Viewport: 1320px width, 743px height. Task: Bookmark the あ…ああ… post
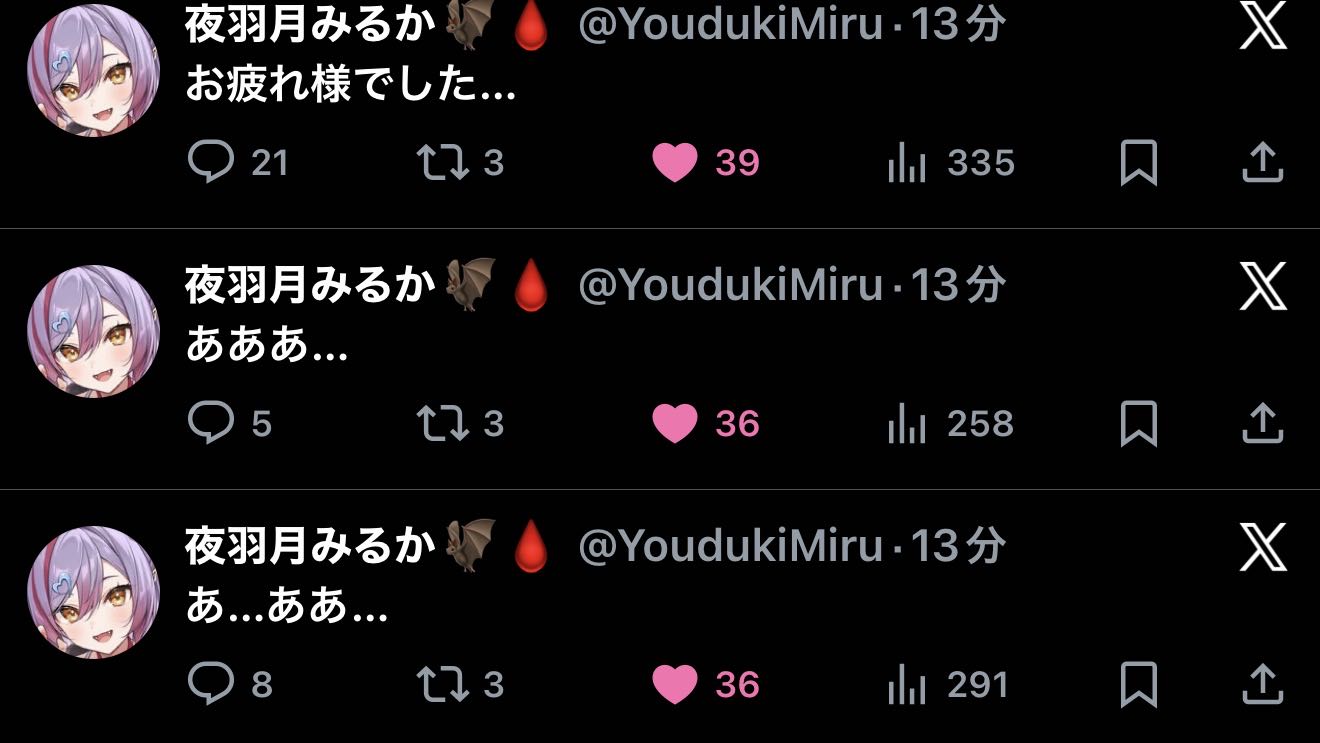tap(1138, 684)
